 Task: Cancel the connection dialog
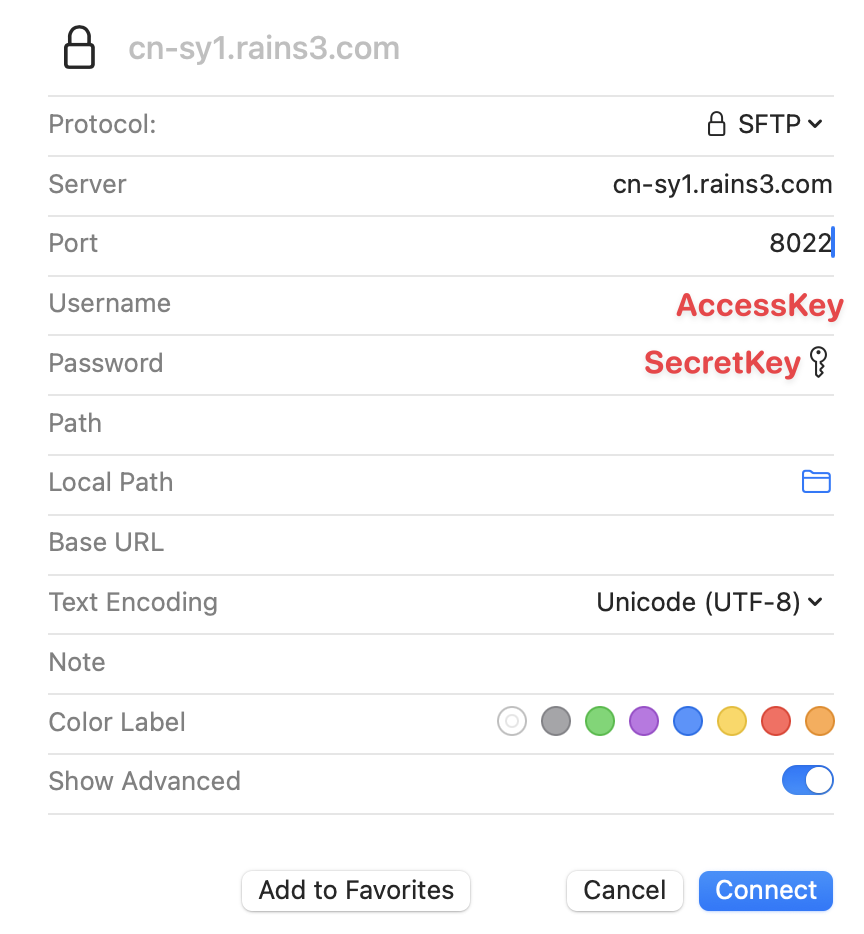(624, 890)
